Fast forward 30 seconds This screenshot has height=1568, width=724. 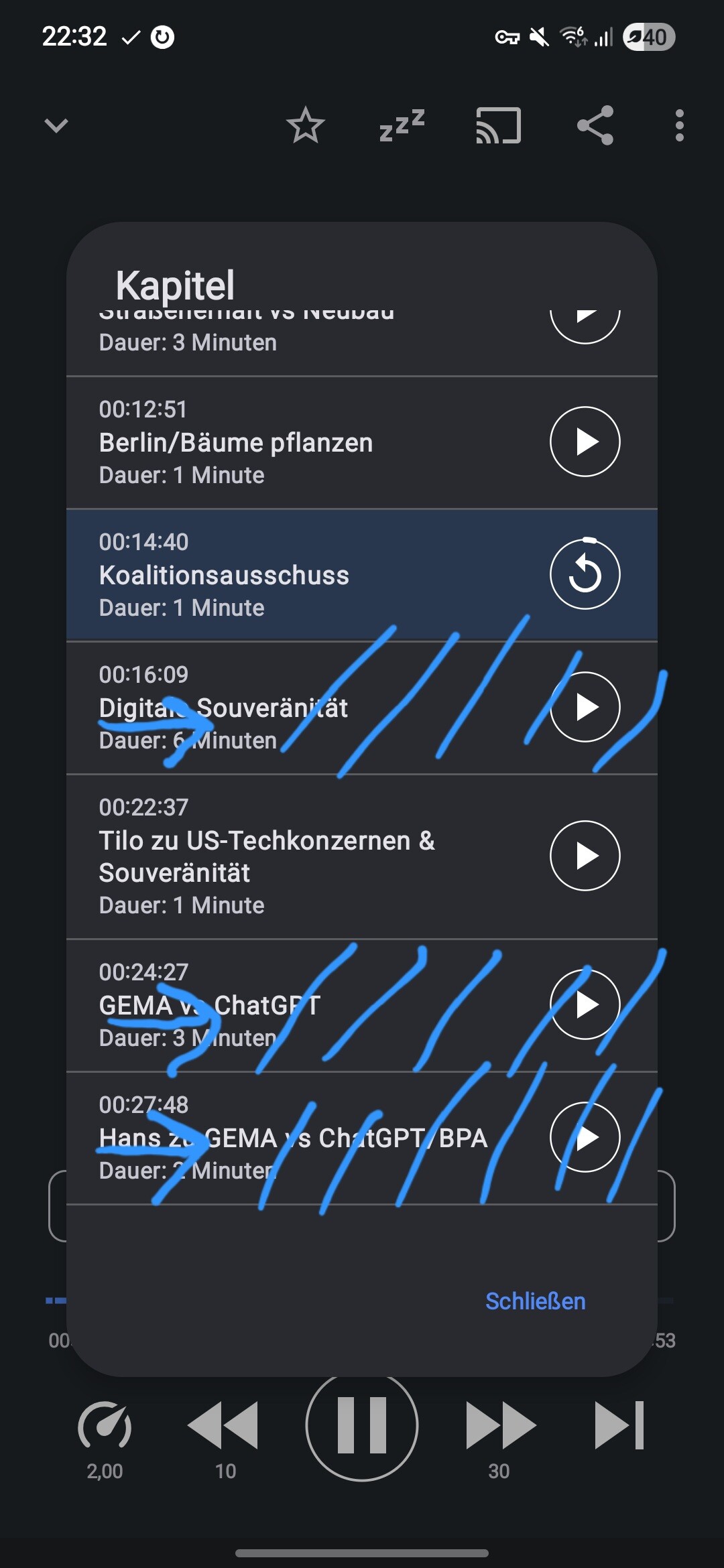500,1426
